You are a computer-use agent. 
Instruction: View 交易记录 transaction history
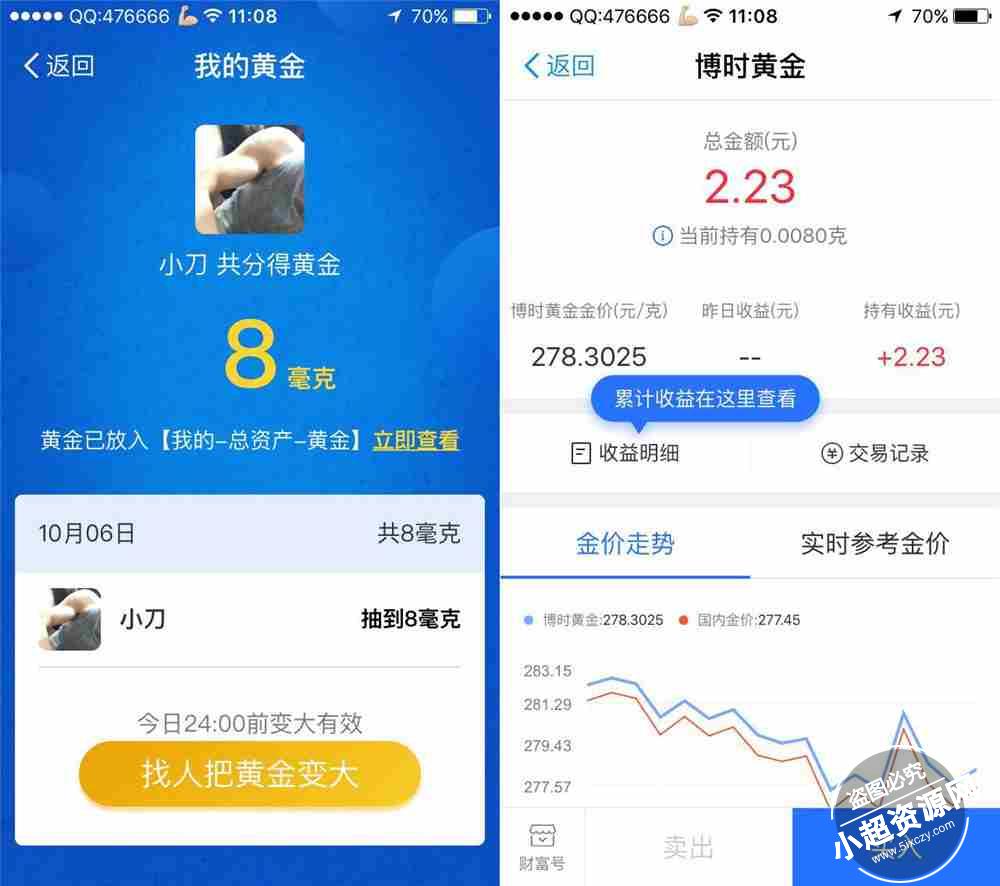pos(875,453)
